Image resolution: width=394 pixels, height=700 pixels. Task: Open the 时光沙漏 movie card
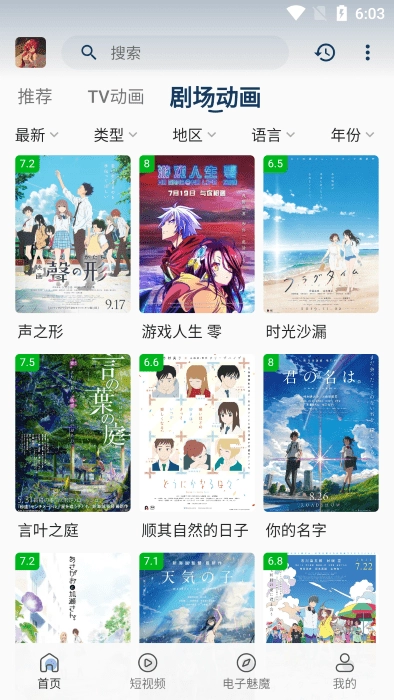click(x=321, y=248)
